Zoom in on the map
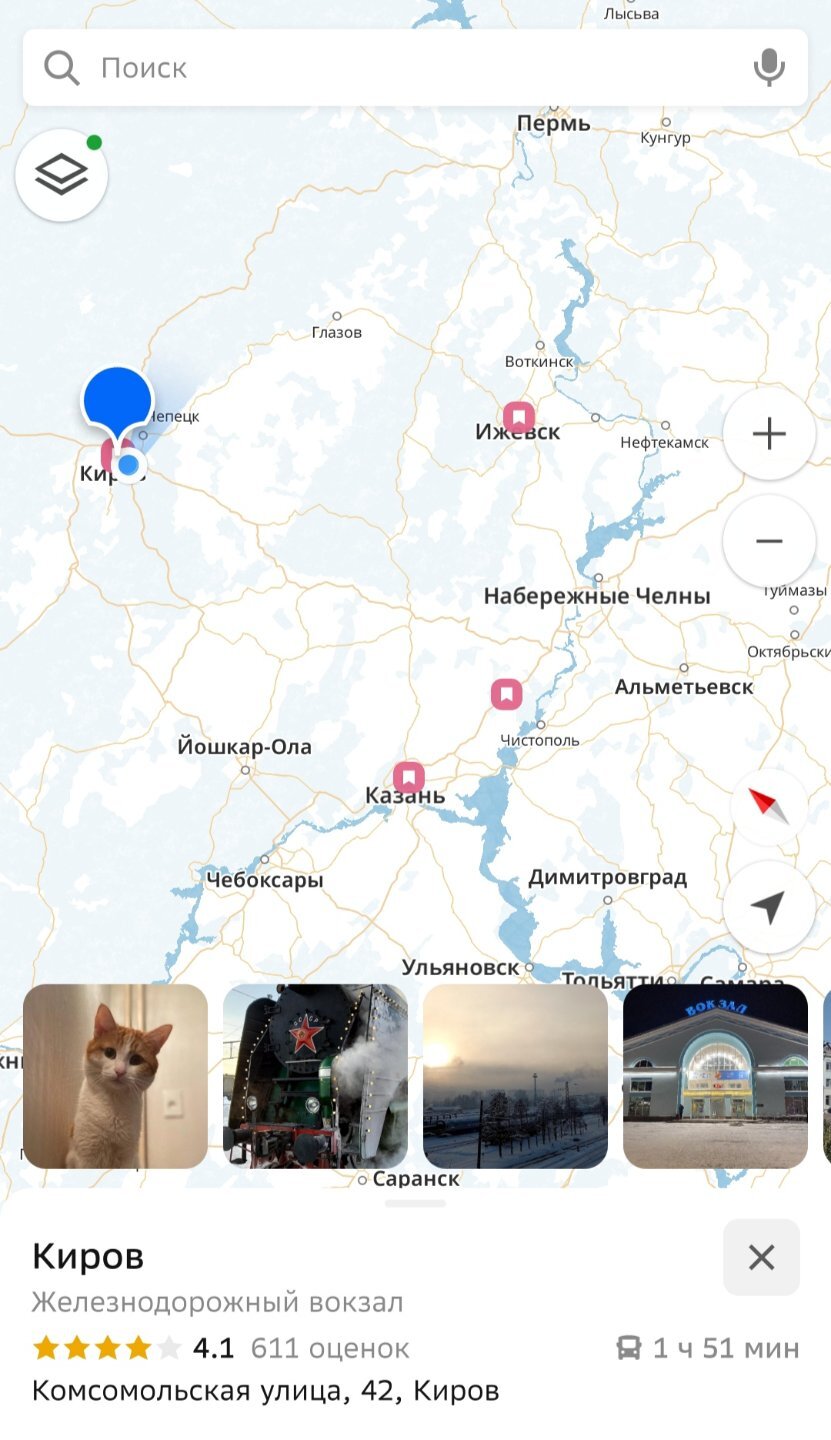 pyautogui.click(x=769, y=434)
